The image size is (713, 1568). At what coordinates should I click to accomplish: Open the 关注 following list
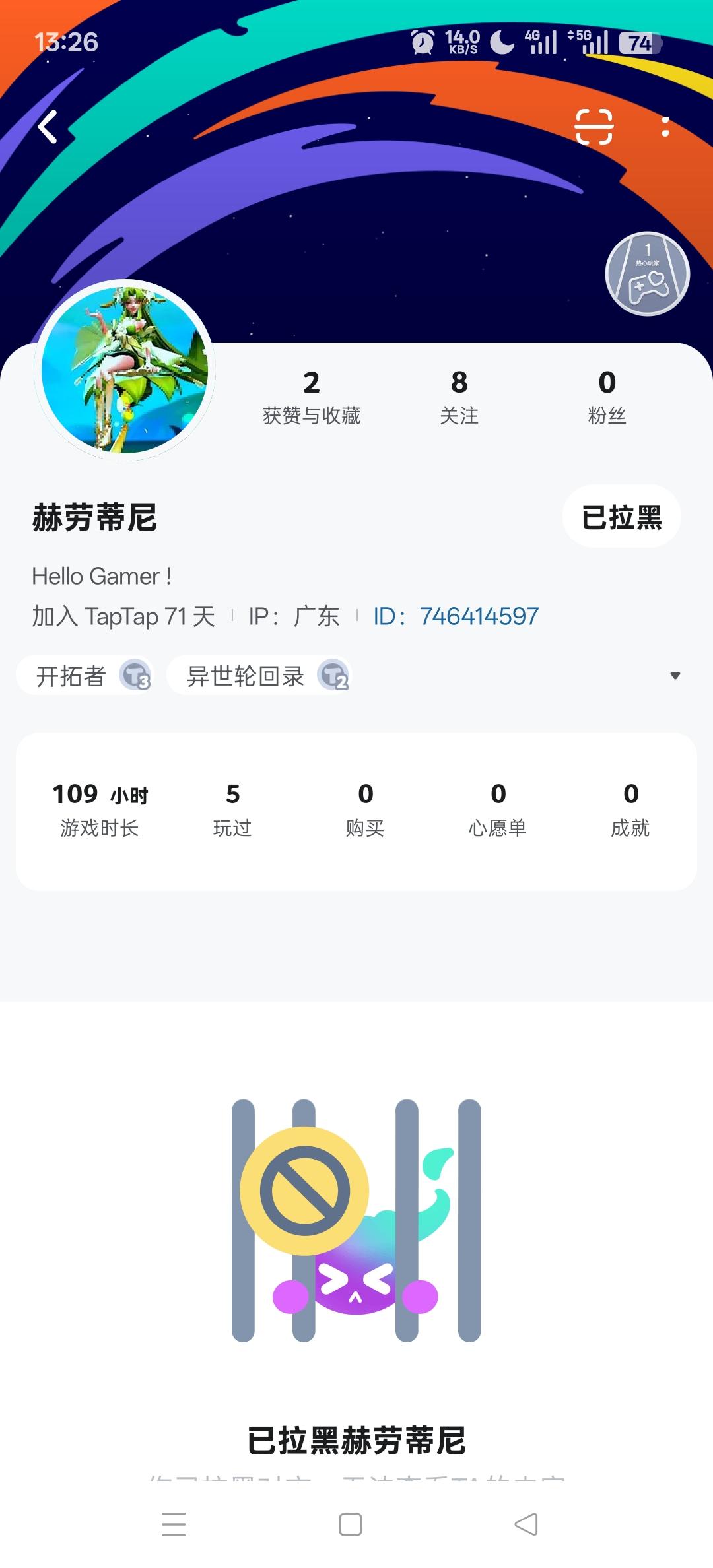(459, 397)
